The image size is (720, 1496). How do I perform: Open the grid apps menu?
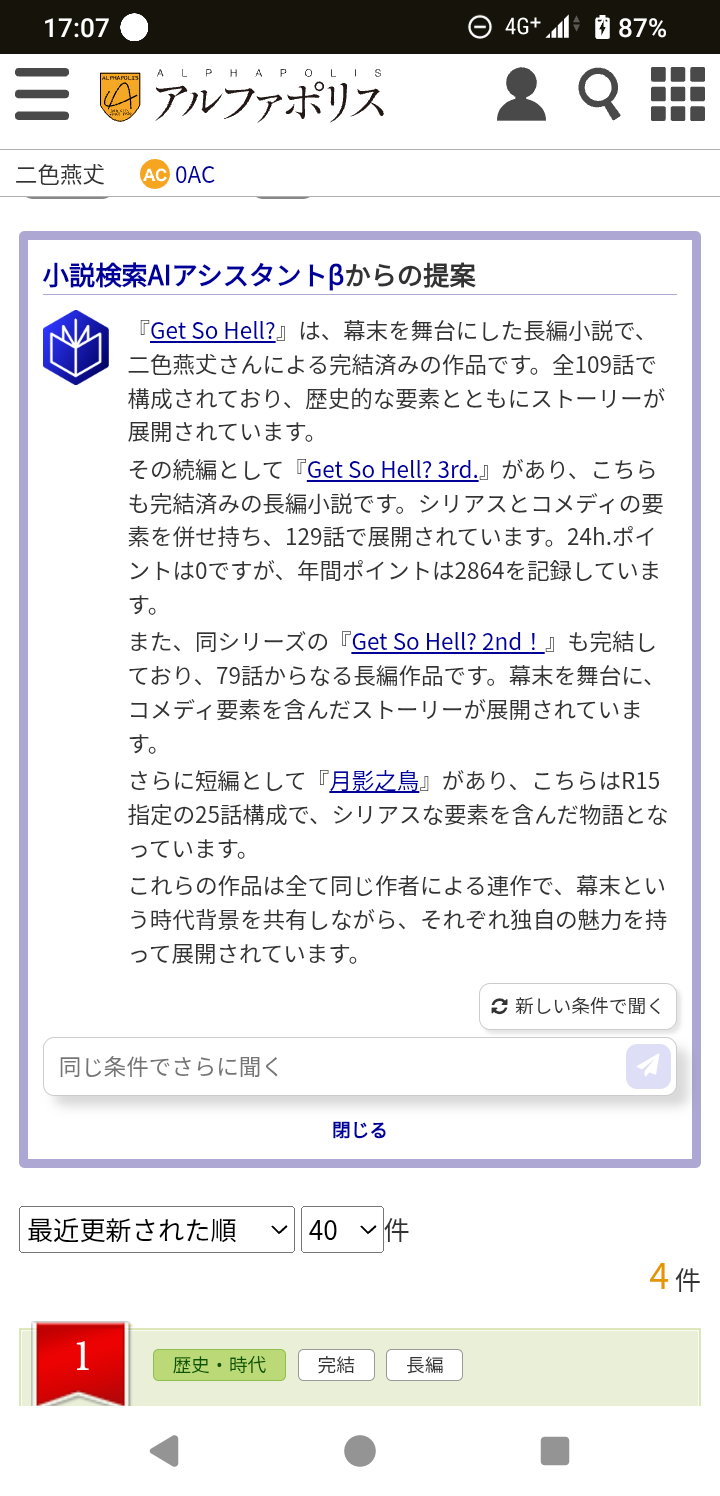[x=677, y=96]
